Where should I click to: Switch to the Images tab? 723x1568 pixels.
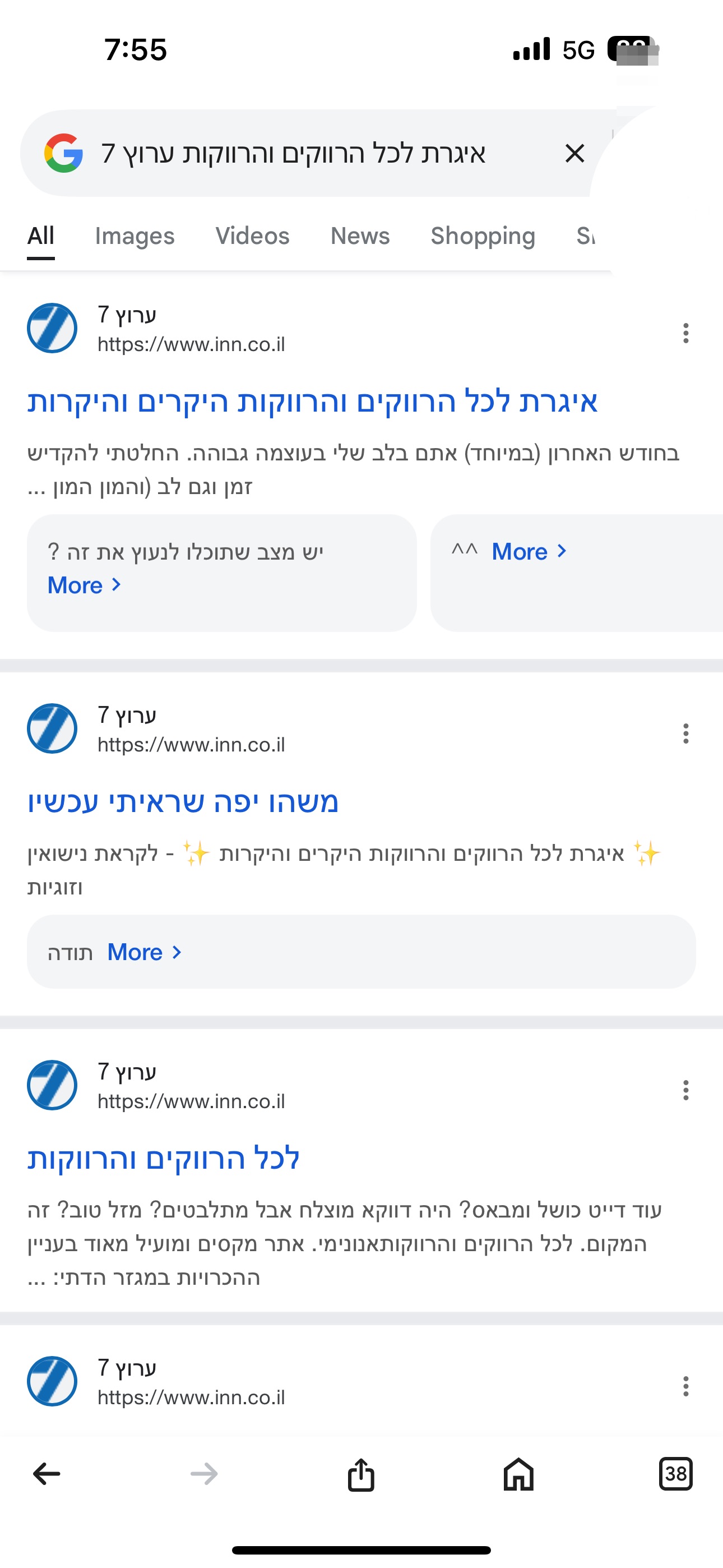[x=135, y=236]
